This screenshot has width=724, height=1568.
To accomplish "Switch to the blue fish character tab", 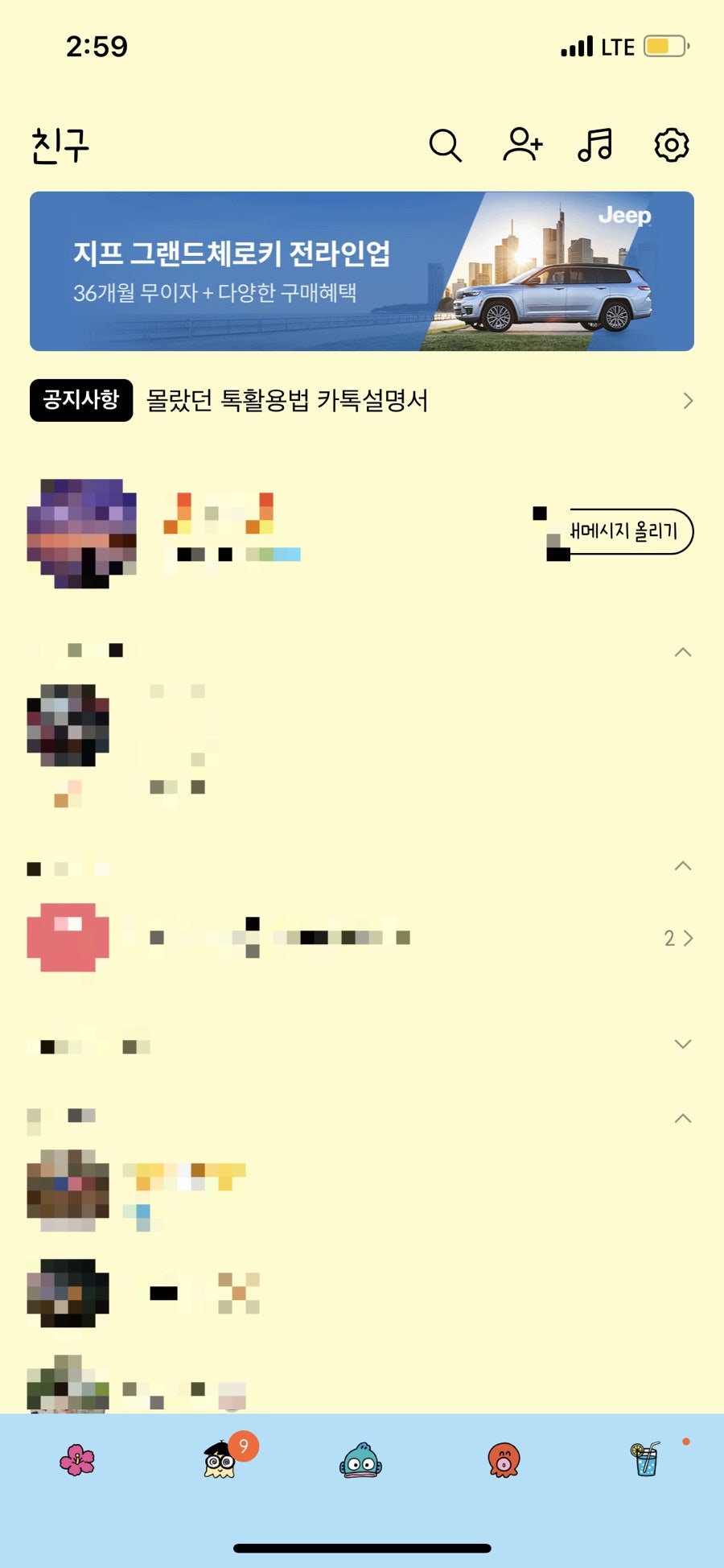I will (361, 1459).
